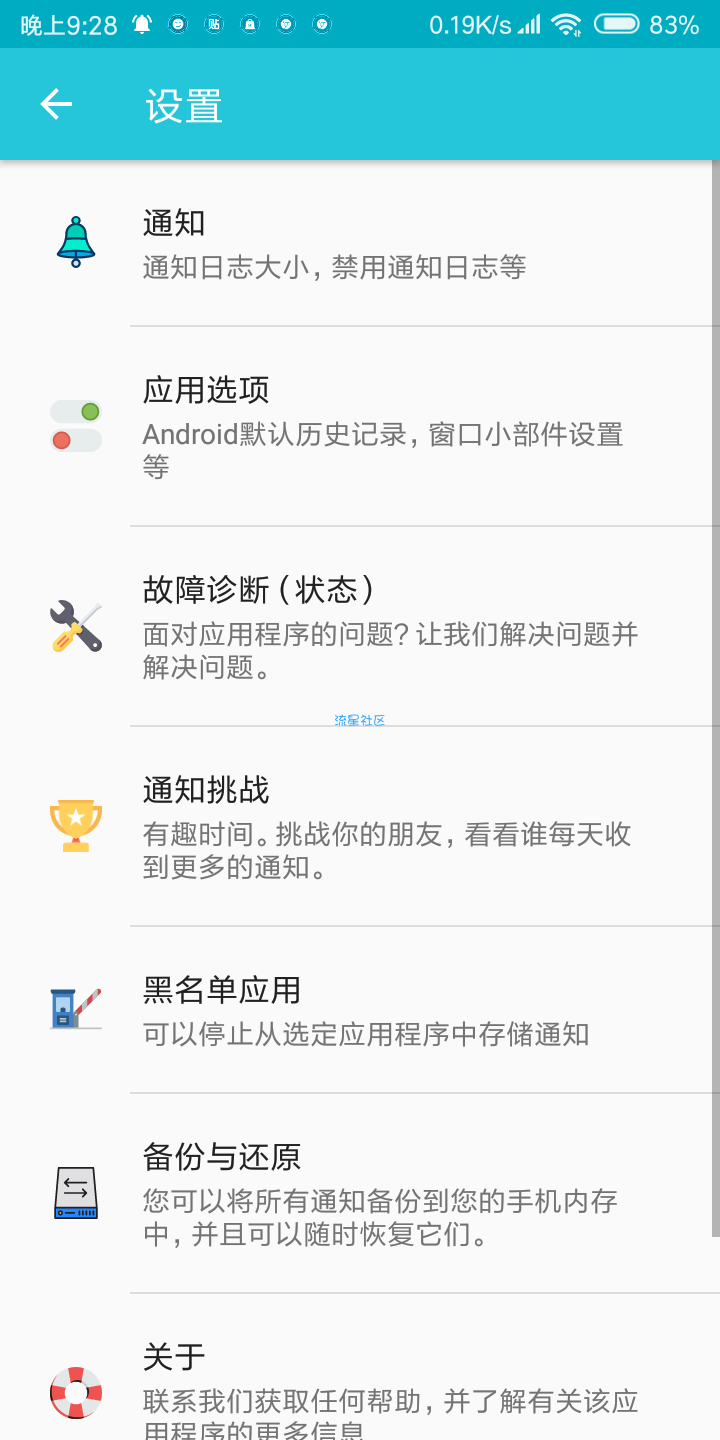720x1440 pixels.
Task: Open 应用选项 settings
Action: pyautogui.click(x=360, y=426)
